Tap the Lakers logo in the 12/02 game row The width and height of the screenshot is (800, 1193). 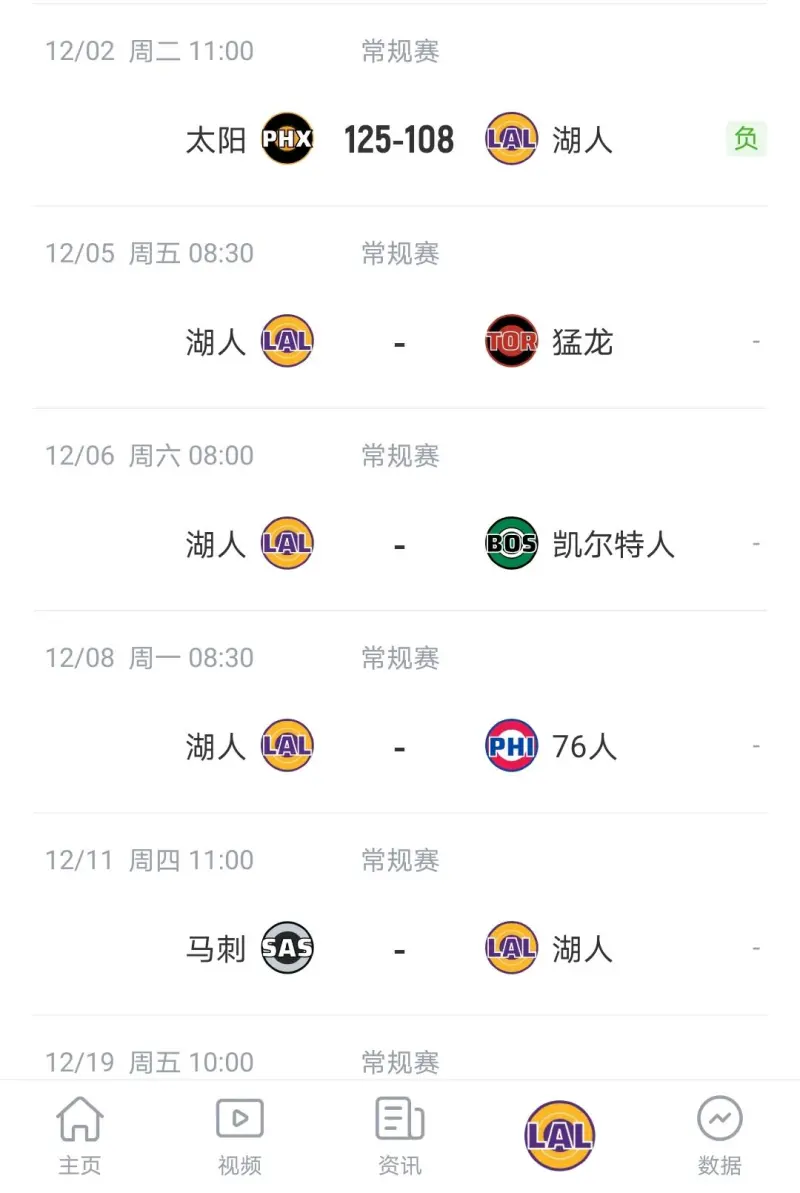(x=511, y=139)
